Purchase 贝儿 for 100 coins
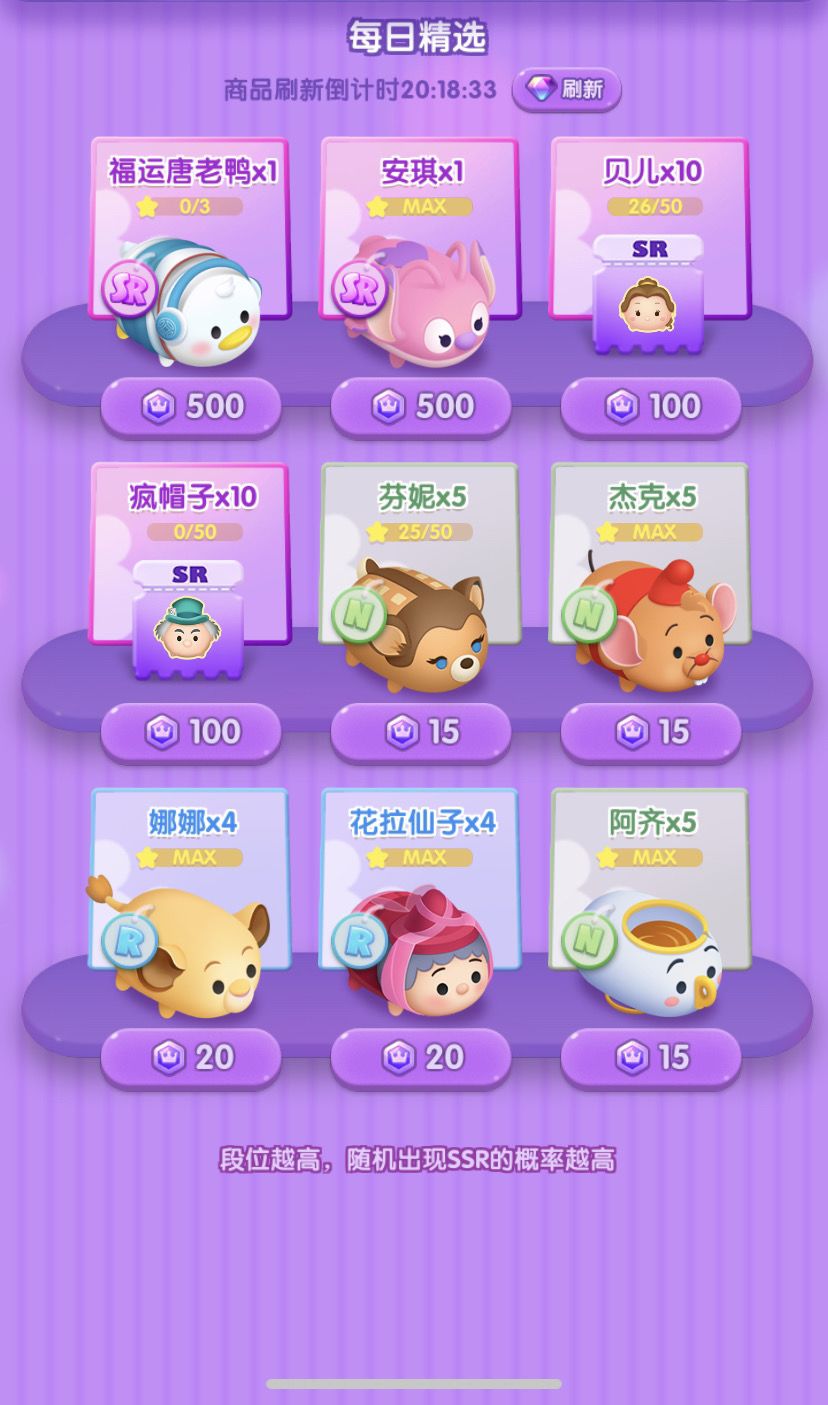This screenshot has height=1405, width=828. click(650, 407)
